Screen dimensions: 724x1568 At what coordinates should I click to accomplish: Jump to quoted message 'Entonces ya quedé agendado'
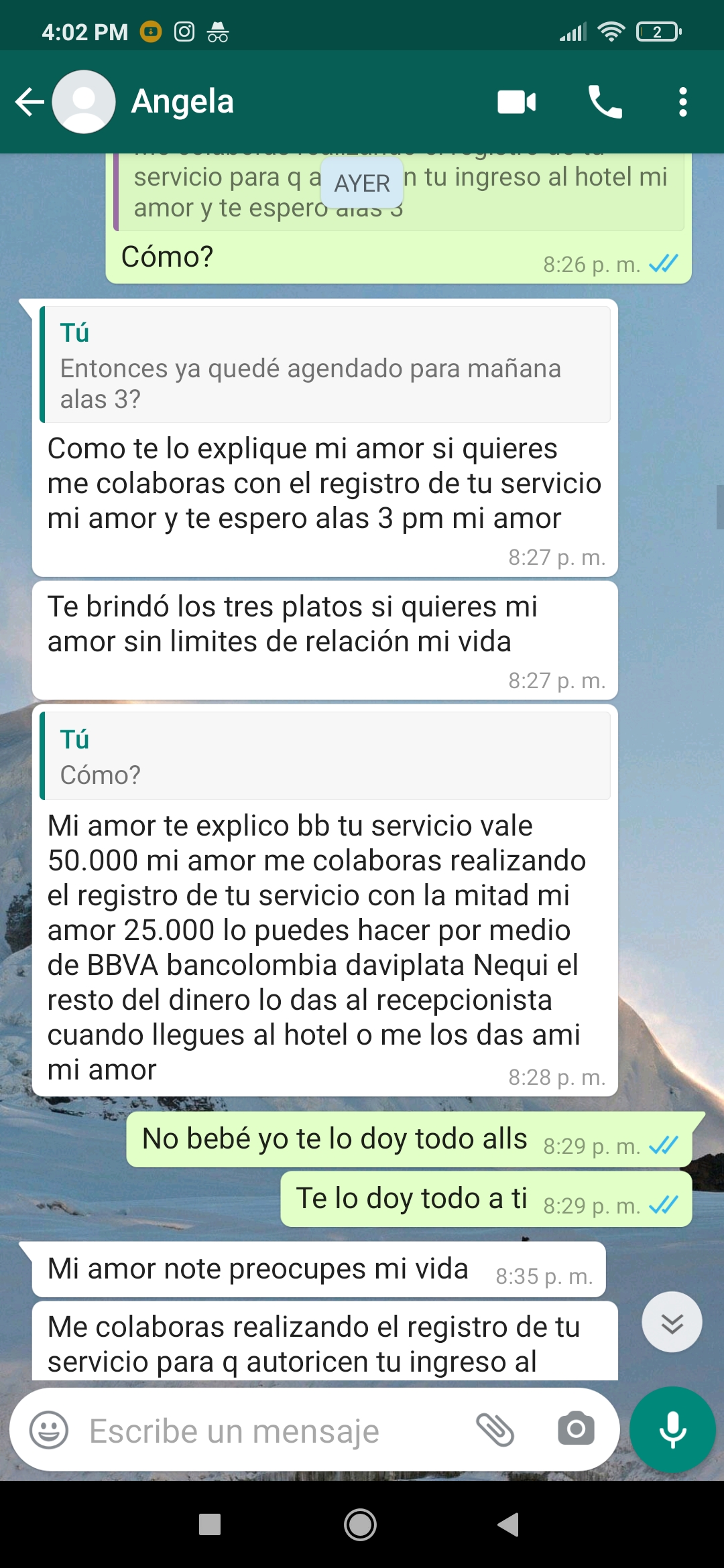[325, 365]
